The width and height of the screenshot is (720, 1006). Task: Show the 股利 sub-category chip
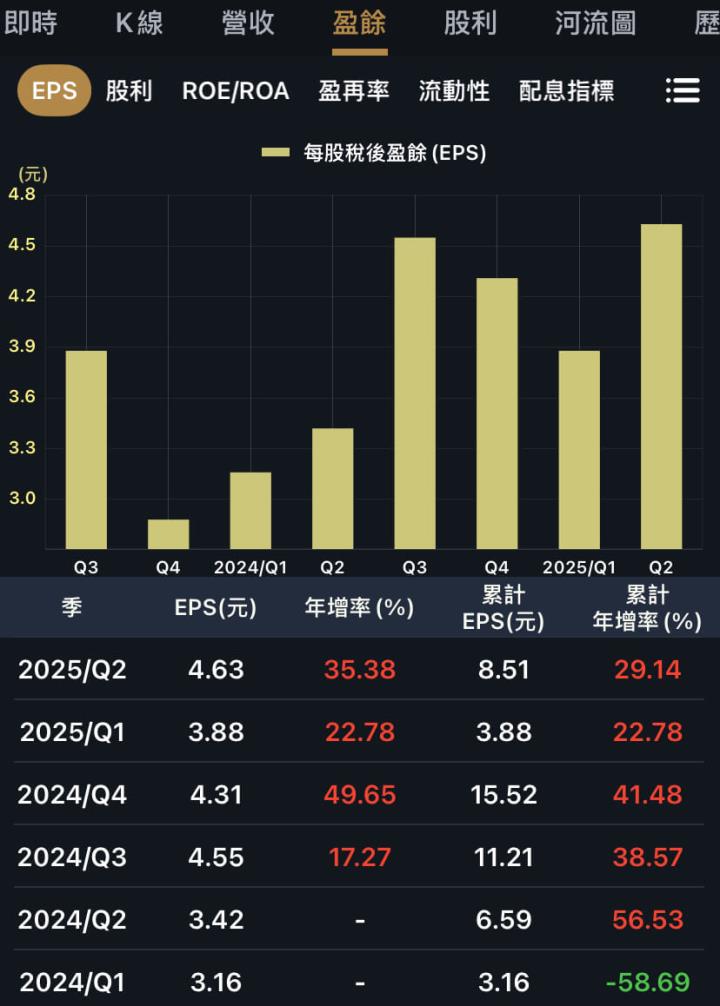coord(129,91)
